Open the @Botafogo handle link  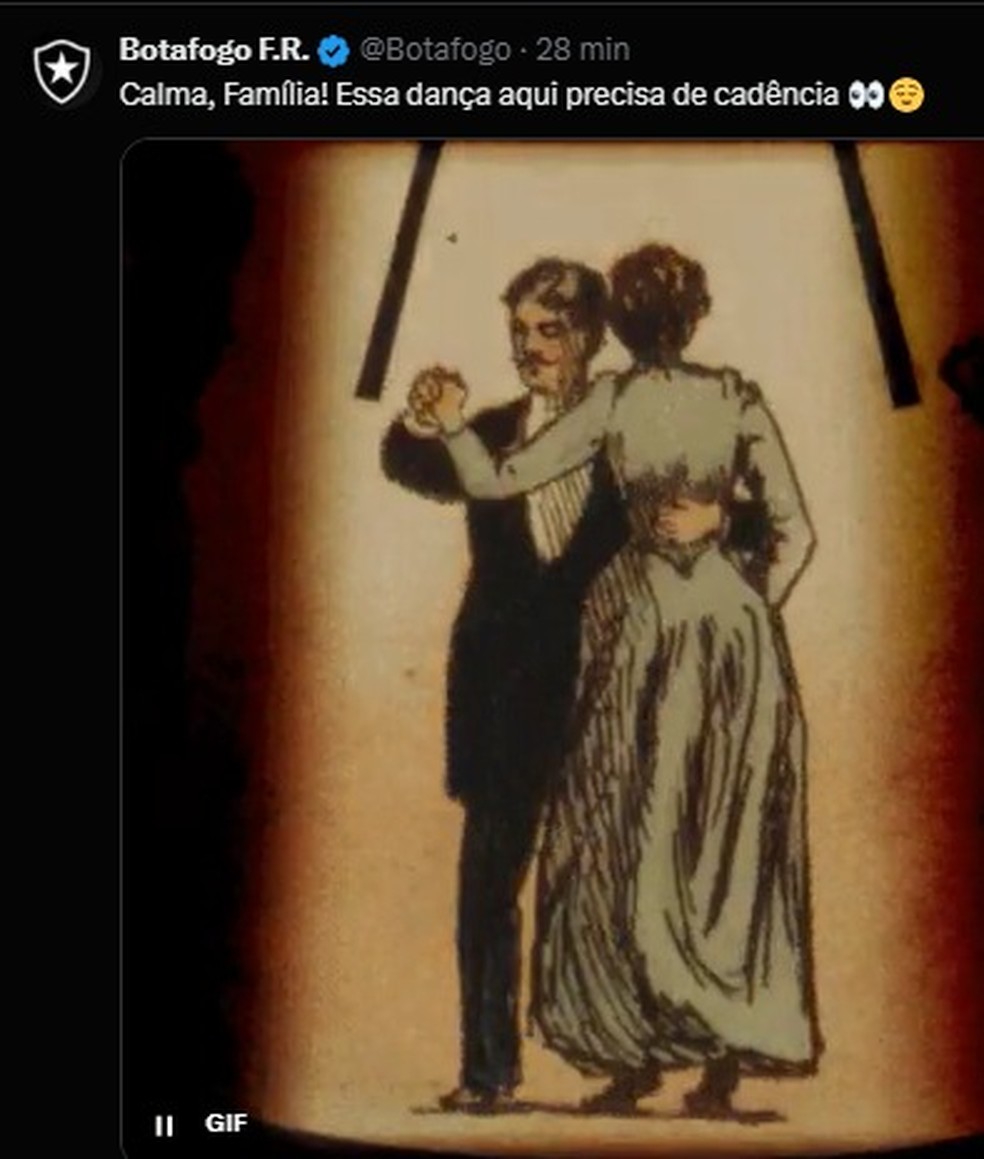point(434,49)
